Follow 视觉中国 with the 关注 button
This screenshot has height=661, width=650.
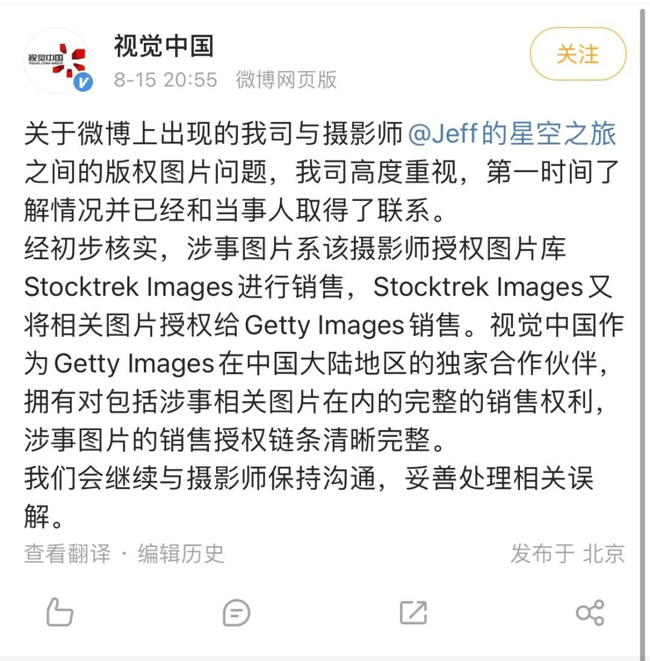click(x=578, y=55)
